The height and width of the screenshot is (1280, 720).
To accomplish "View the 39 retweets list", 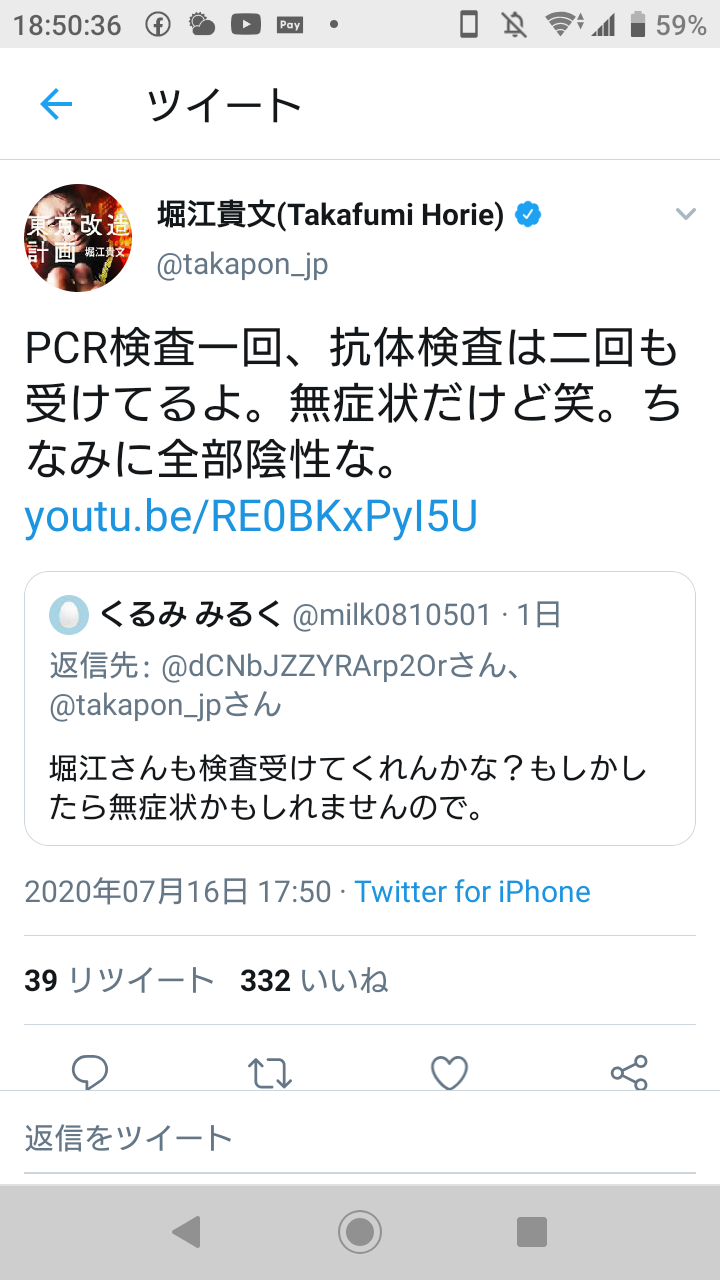I will pos(118,981).
